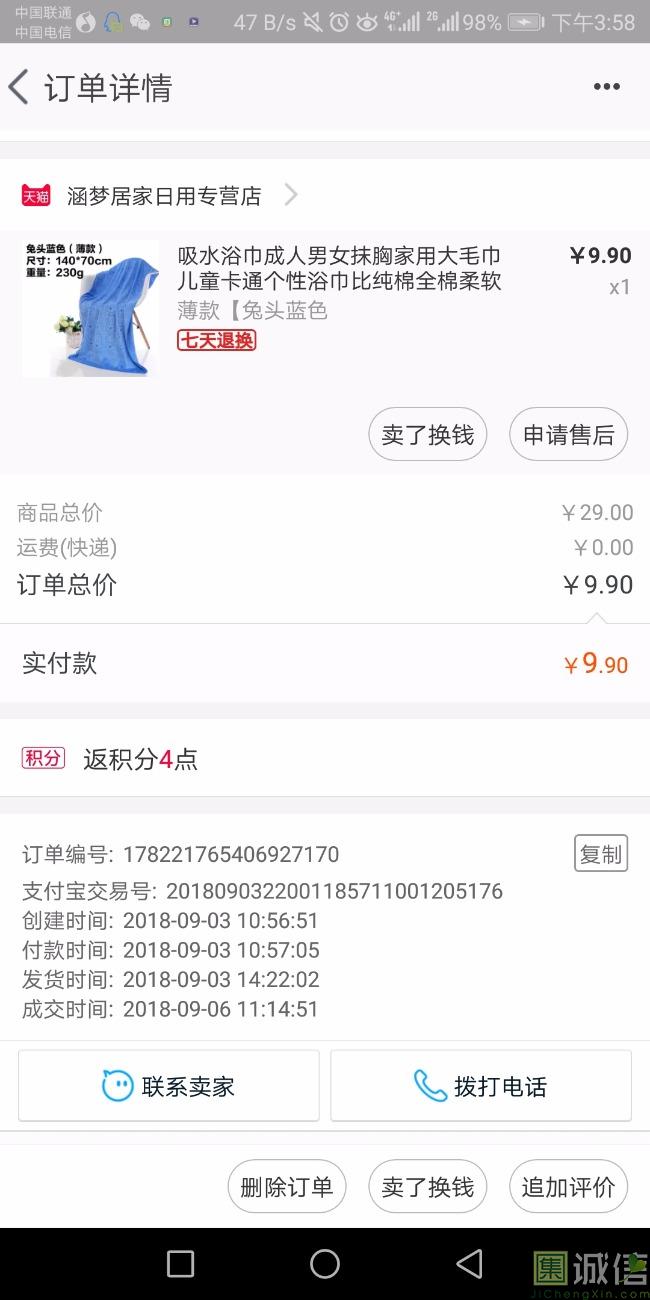
Task: Go back from the 订单详情 page
Action: click(x=19, y=87)
